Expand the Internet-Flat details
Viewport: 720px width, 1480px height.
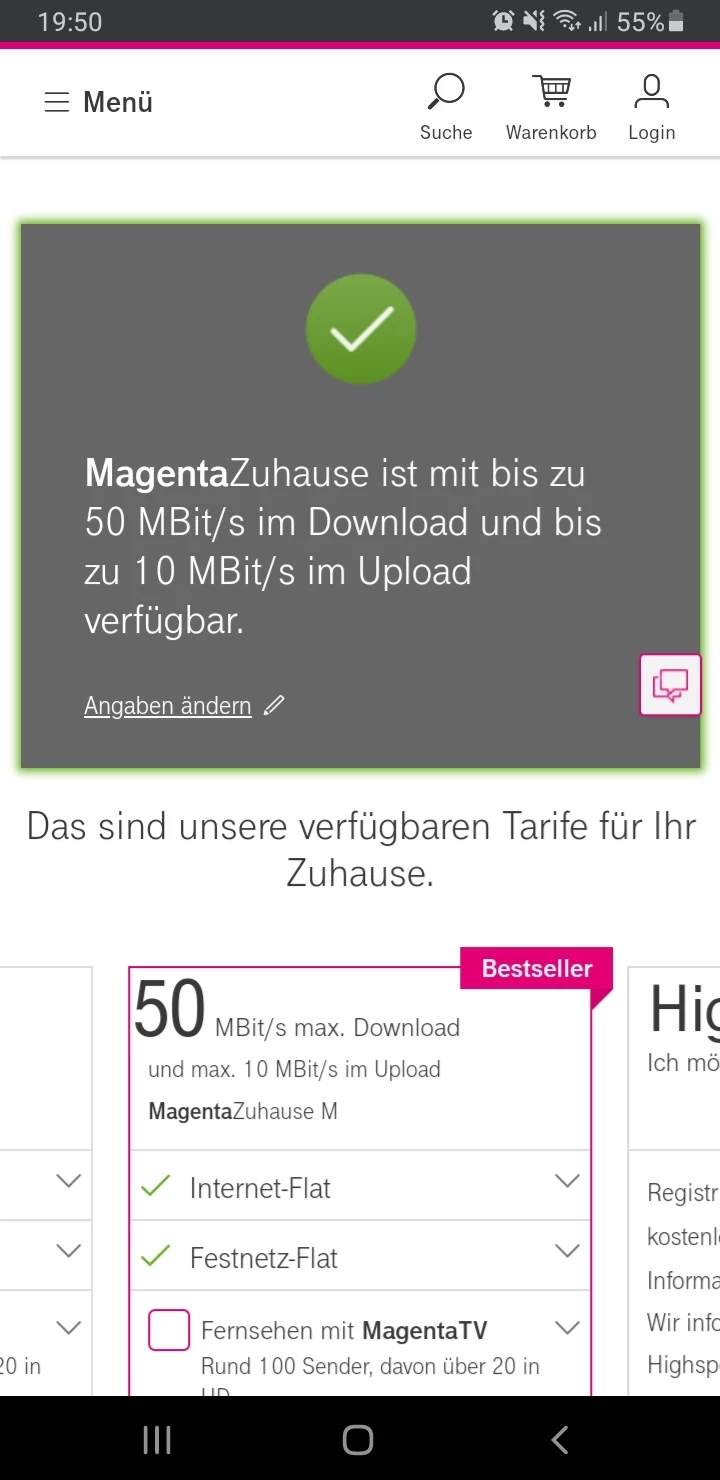pyautogui.click(x=567, y=1182)
